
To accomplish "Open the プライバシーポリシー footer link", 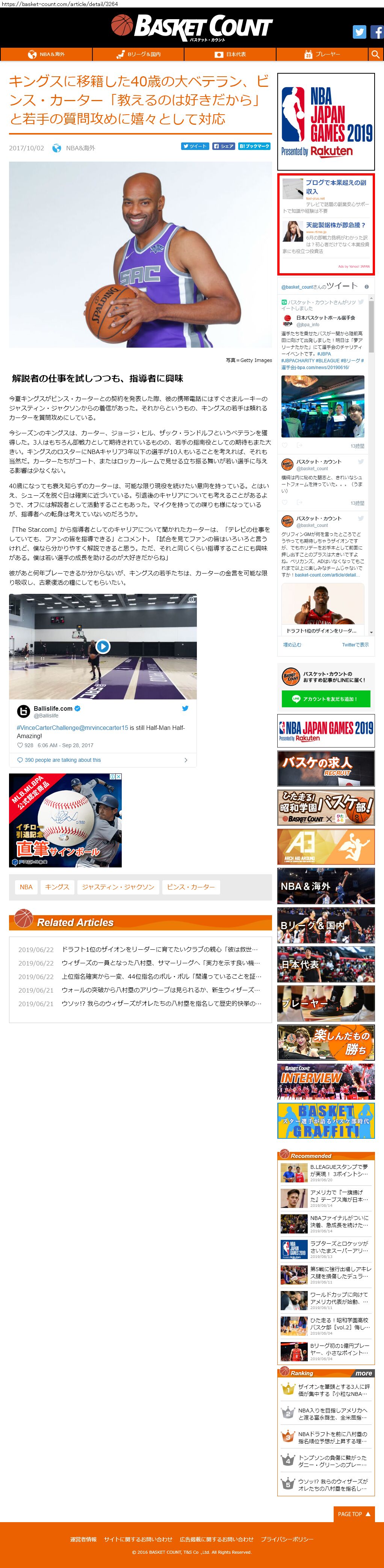I will tap(287, 1539).
